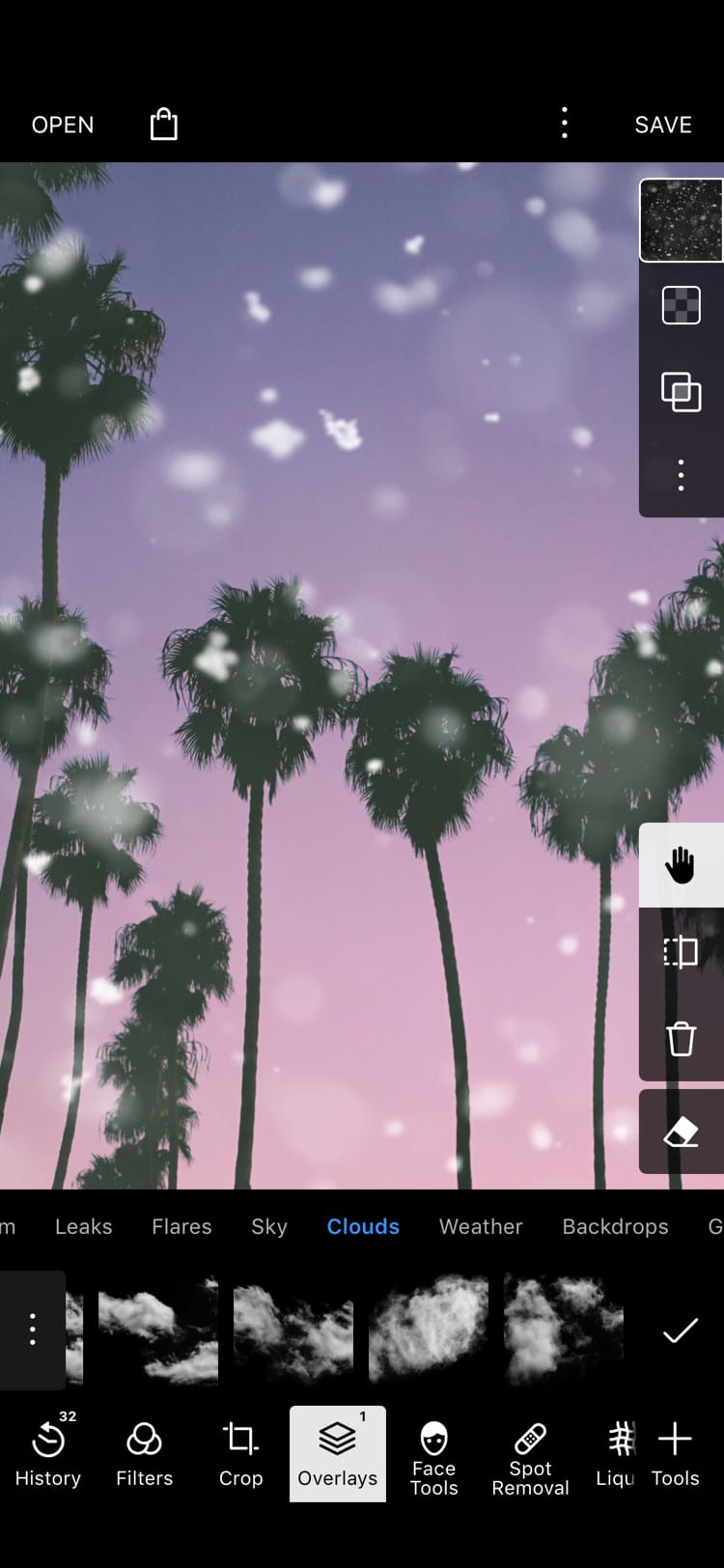
Task: Switch to the Backdrops overlay category
Action: 615,1226
